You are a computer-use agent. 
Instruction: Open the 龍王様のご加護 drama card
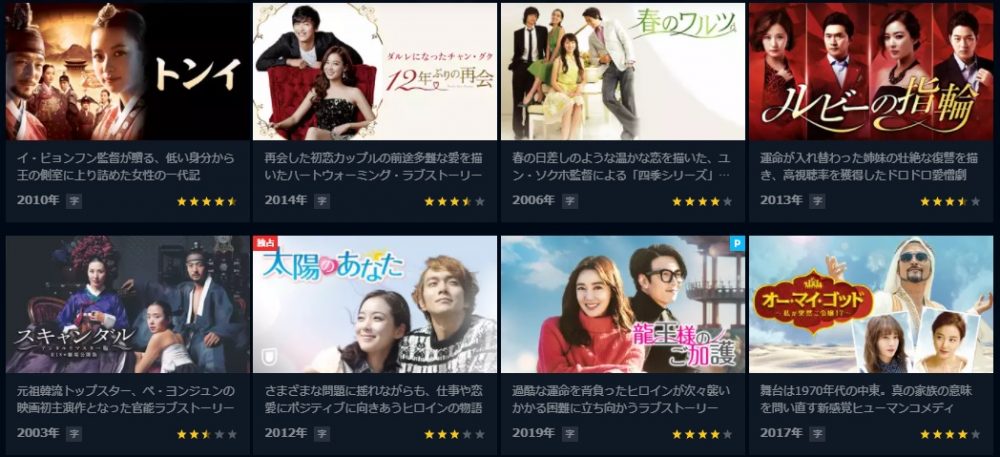(x=622, y=305)
